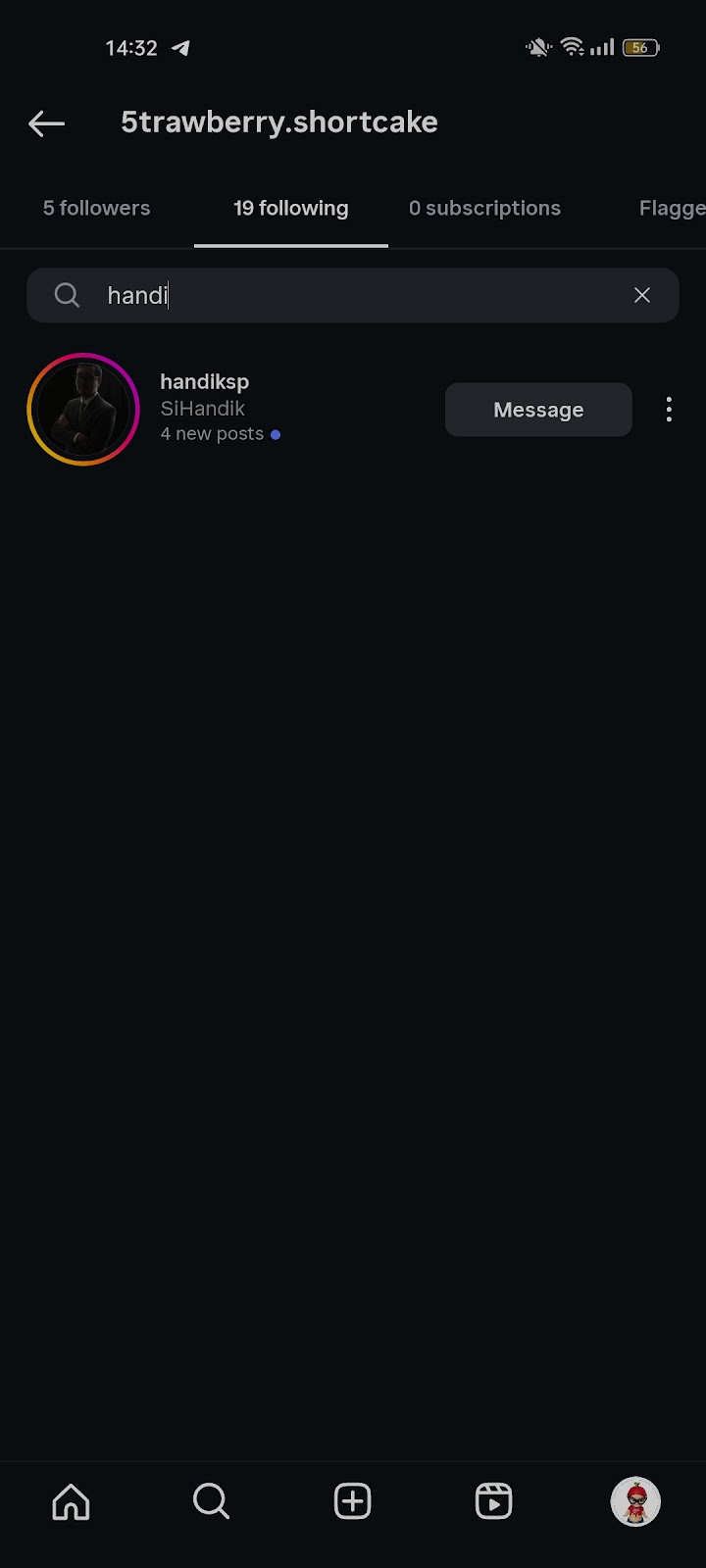Open the Search and explore tab
Image resolution: width=706 pixels, height=1568 pixels.
211,1501
